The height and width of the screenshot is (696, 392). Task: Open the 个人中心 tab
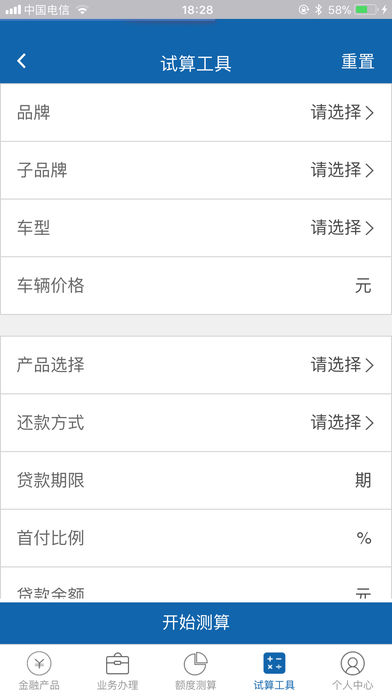click(x=352, y=670)
